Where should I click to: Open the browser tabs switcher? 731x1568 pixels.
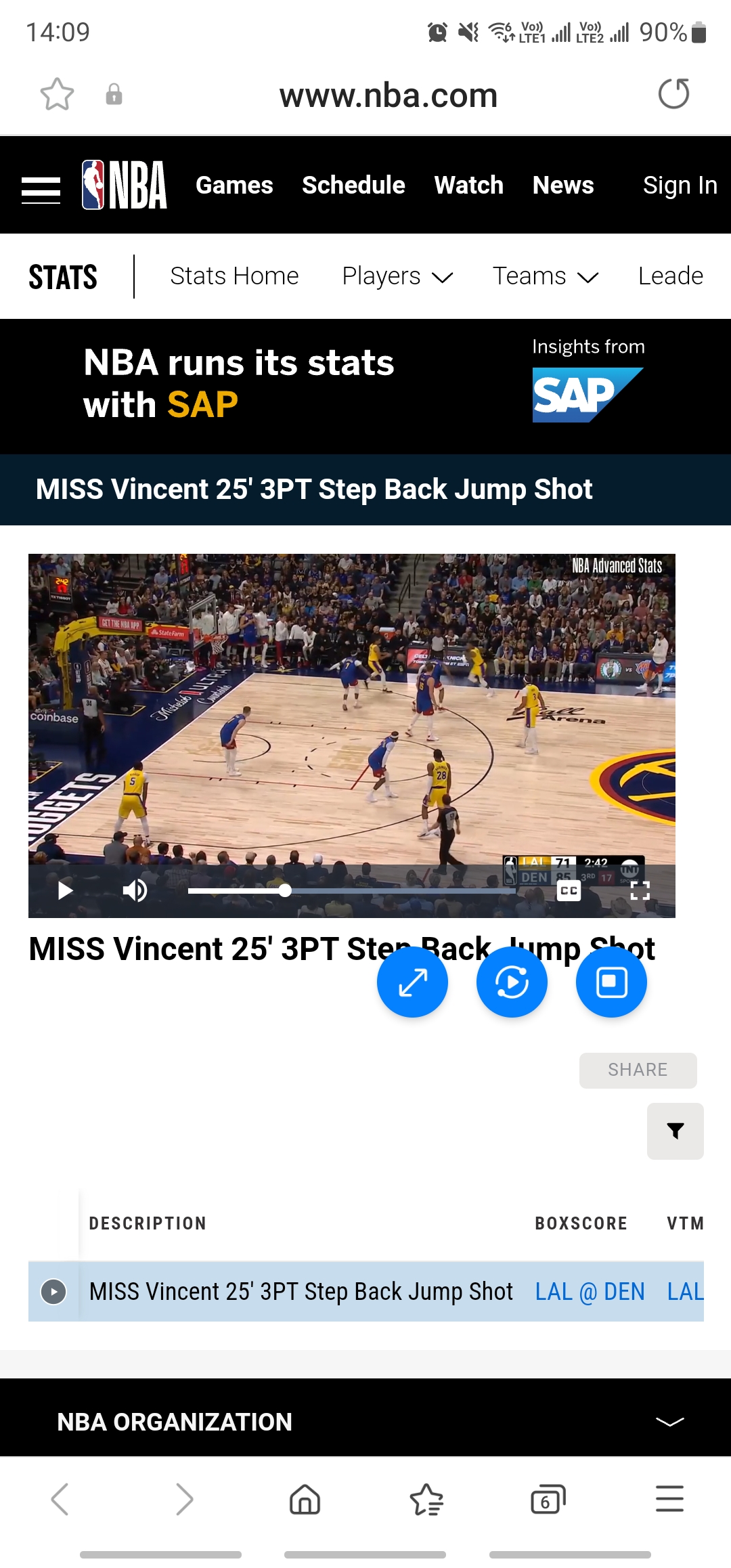click(x=548, y=1499)
